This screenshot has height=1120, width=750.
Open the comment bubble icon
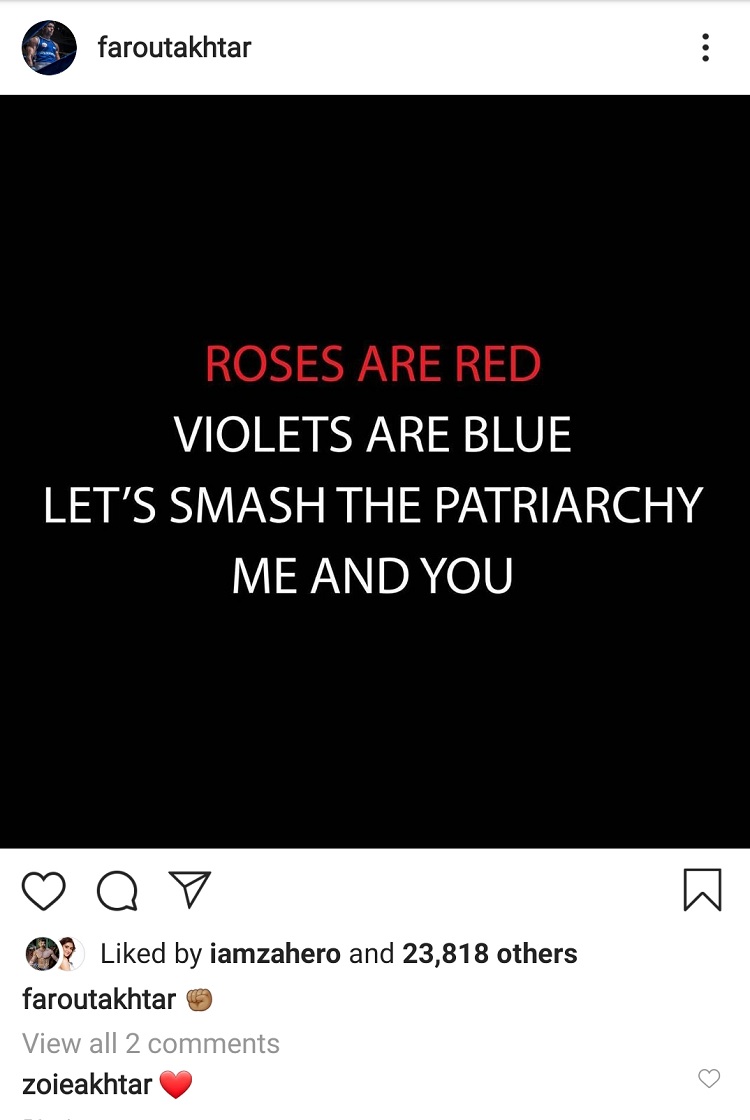117,890
